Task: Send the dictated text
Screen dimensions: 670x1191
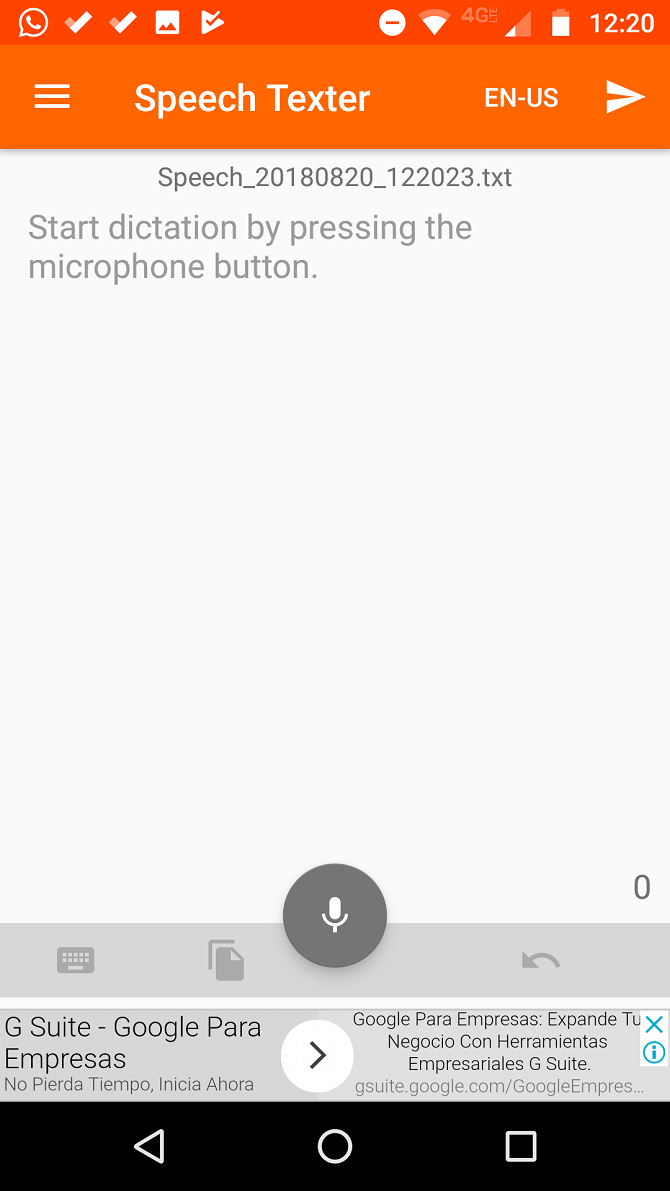Action: click(x=625, y=97)
